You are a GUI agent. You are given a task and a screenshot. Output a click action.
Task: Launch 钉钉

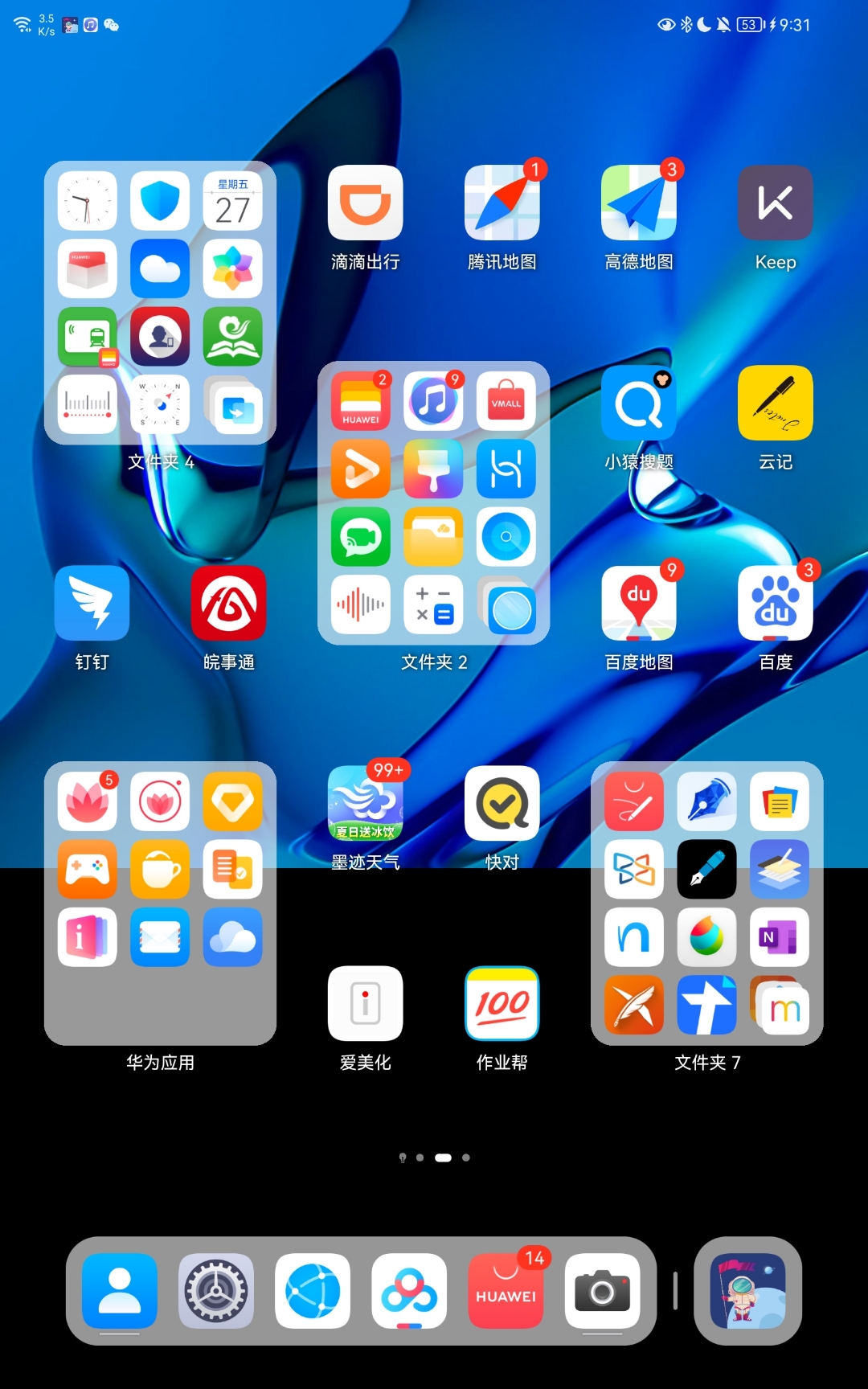[x=92, y=603]
